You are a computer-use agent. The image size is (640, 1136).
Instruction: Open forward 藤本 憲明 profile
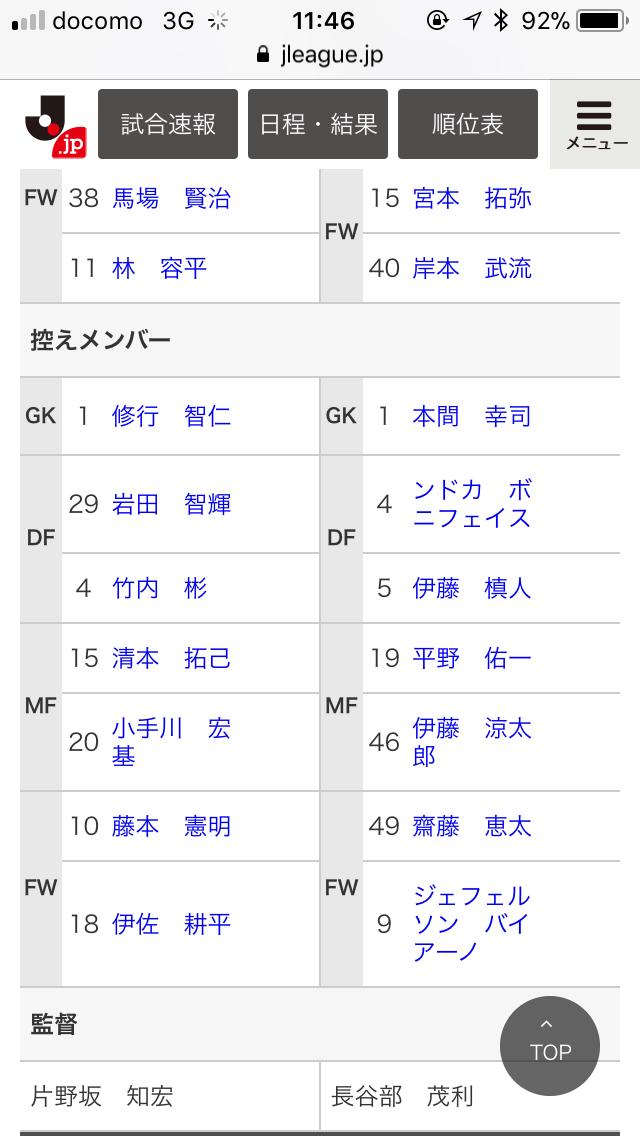click(171, 826)
